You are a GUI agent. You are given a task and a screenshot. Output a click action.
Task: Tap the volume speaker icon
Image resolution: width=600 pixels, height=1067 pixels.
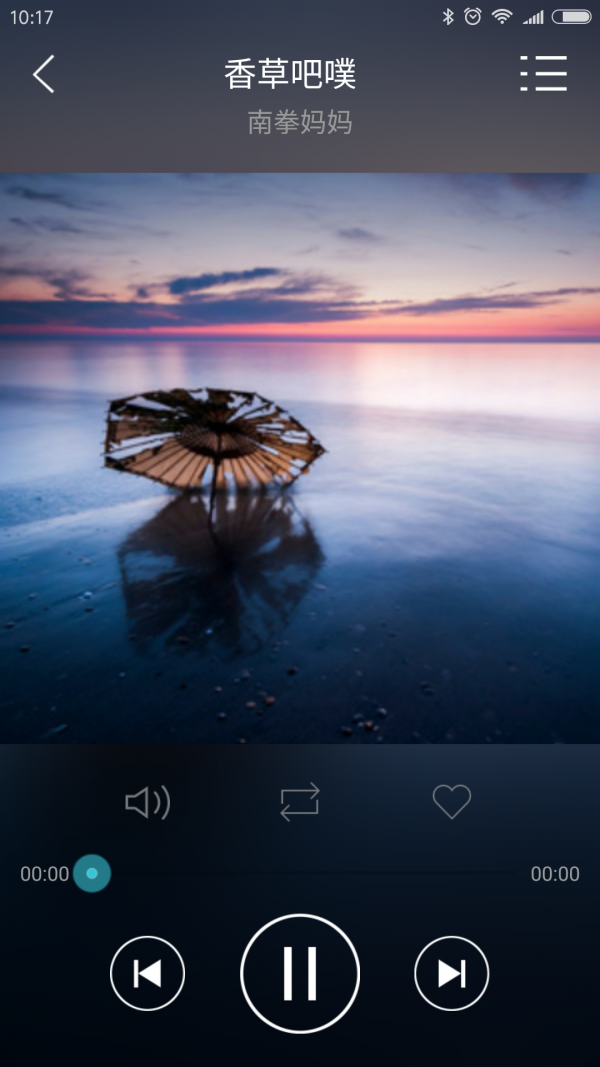(148, 802)
